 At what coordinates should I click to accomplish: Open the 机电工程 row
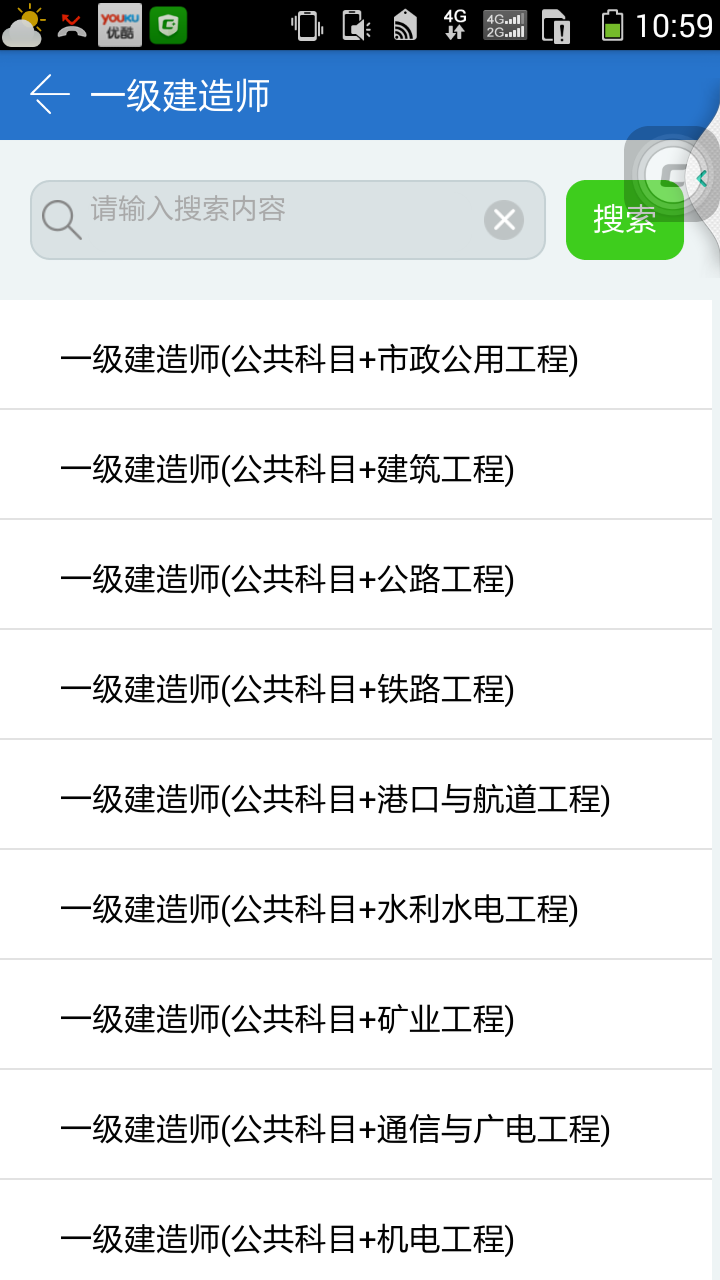288,1239
